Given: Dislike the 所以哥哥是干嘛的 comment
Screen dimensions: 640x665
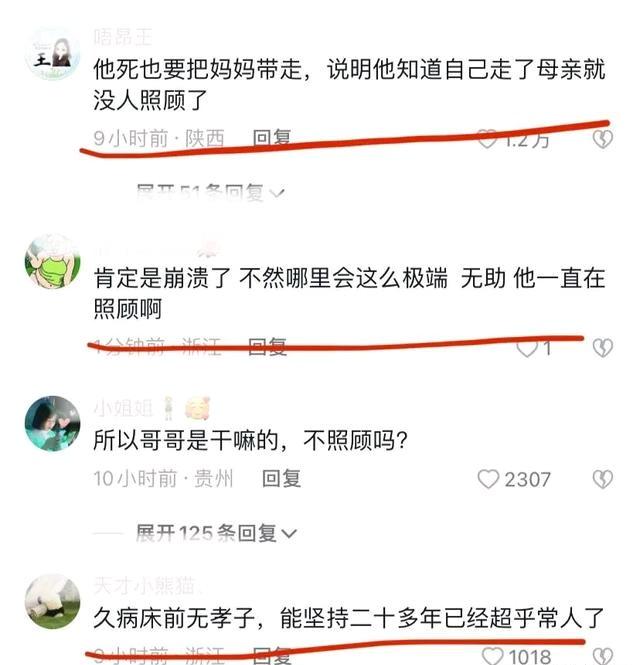Looking at the screenshot, I should click(602, 480).
